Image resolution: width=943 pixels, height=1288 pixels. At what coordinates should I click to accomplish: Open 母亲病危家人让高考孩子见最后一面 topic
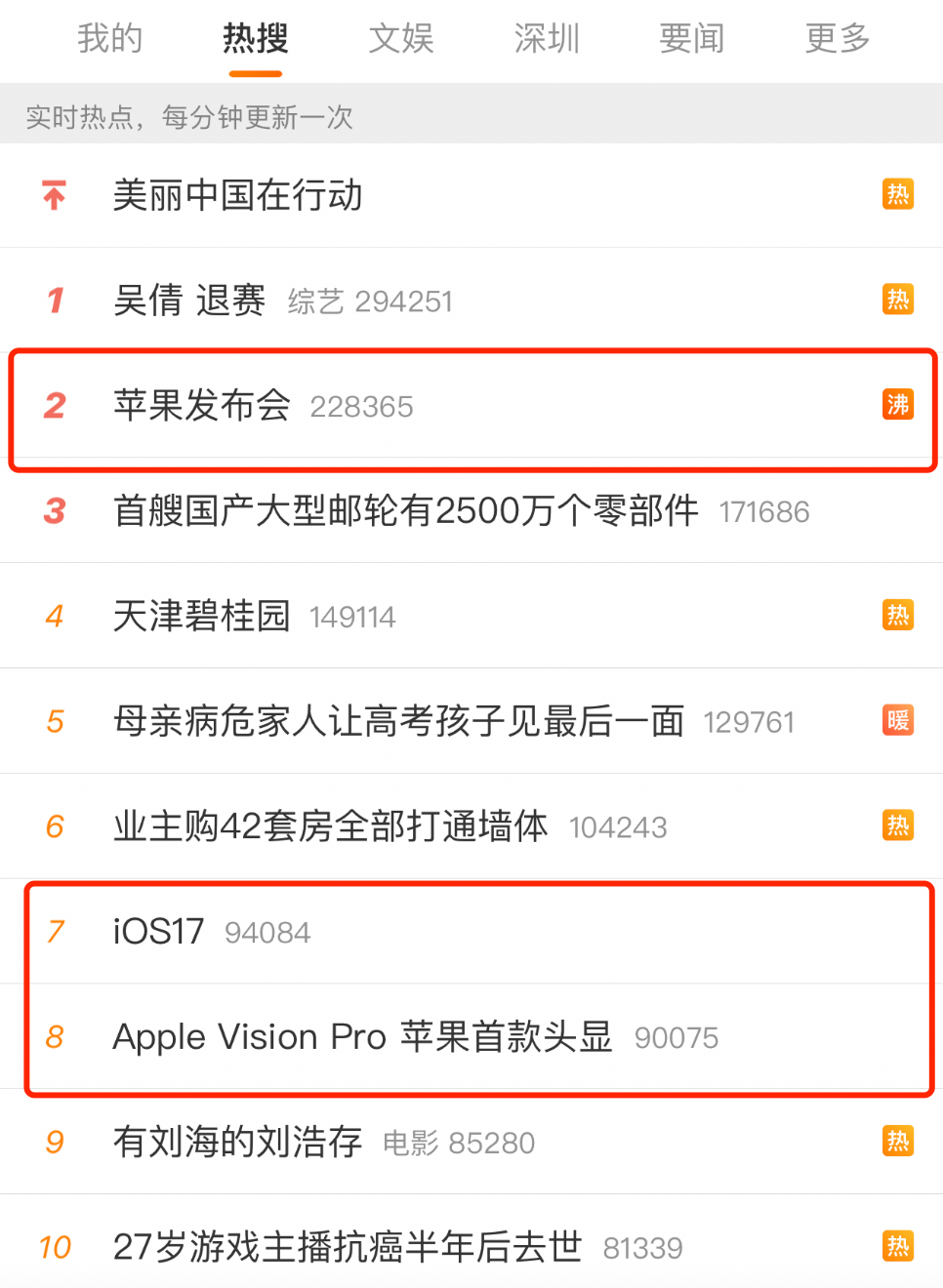(x=398, y=722)
